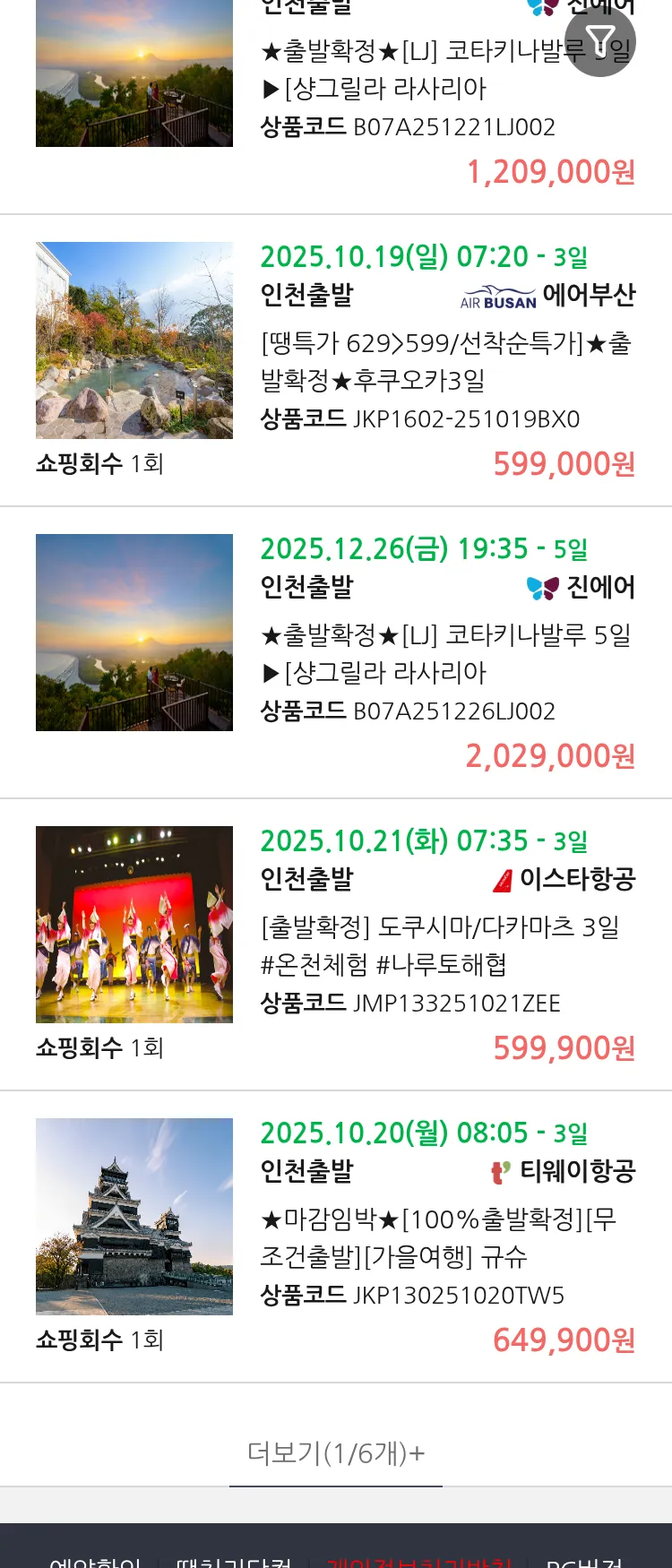The image size is (672, 1568).
Task: View the Air Busan Fukuoka 3-day package
Action: (445, 362)
